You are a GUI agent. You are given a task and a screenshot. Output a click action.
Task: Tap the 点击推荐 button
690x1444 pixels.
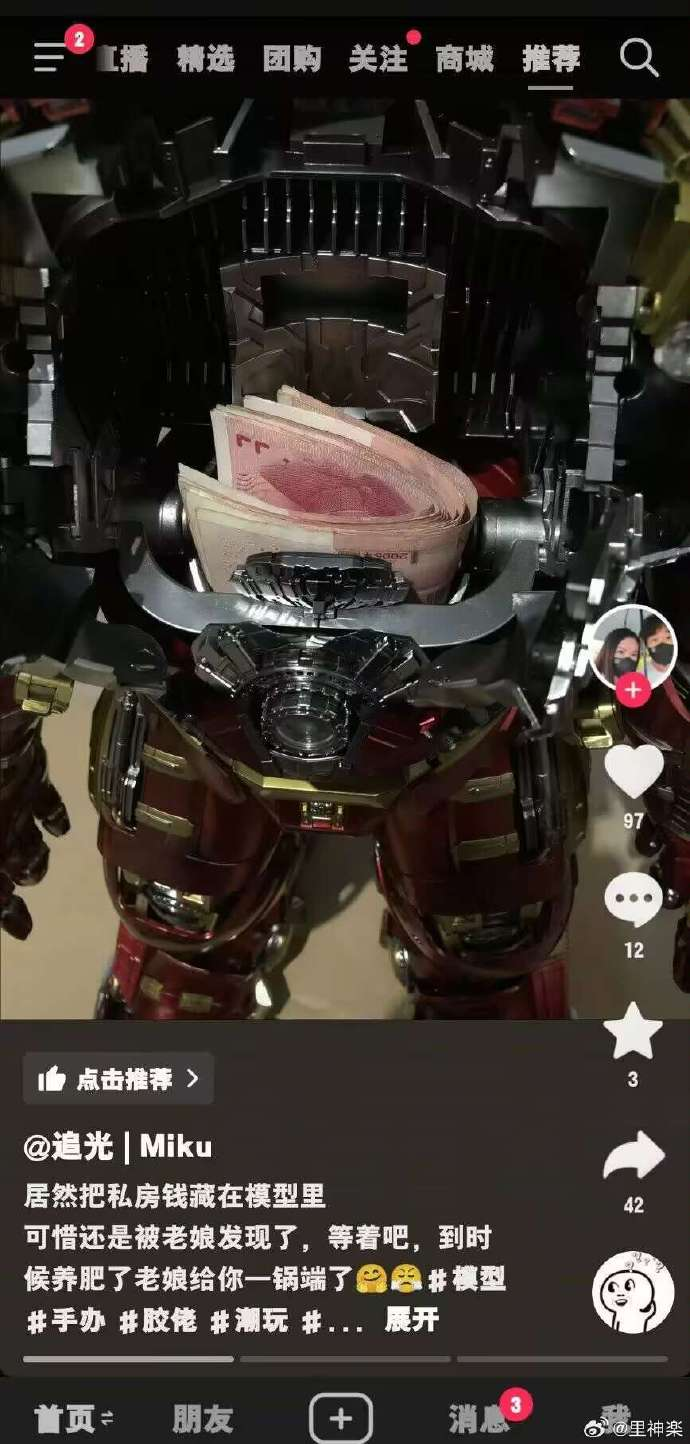tap(118, 1079)
